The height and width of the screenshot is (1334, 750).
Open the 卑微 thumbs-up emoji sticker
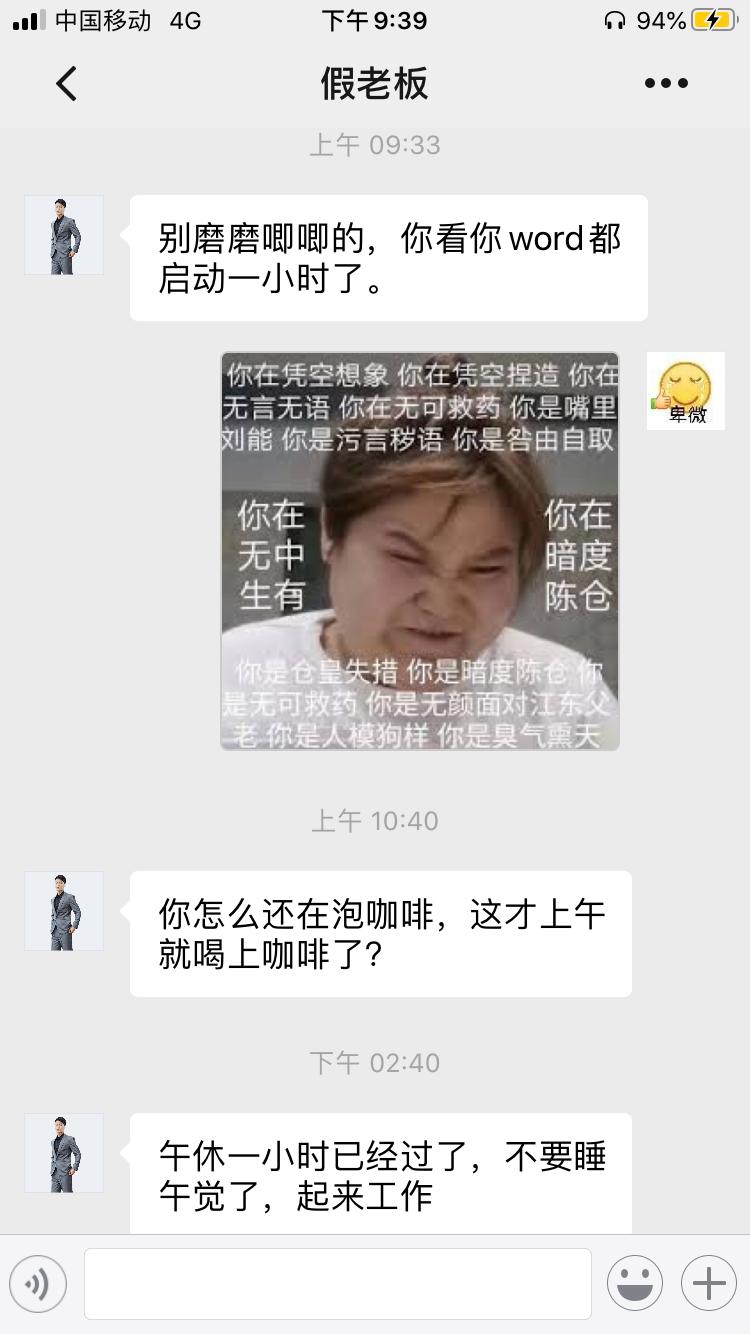(x=686, y=390)
